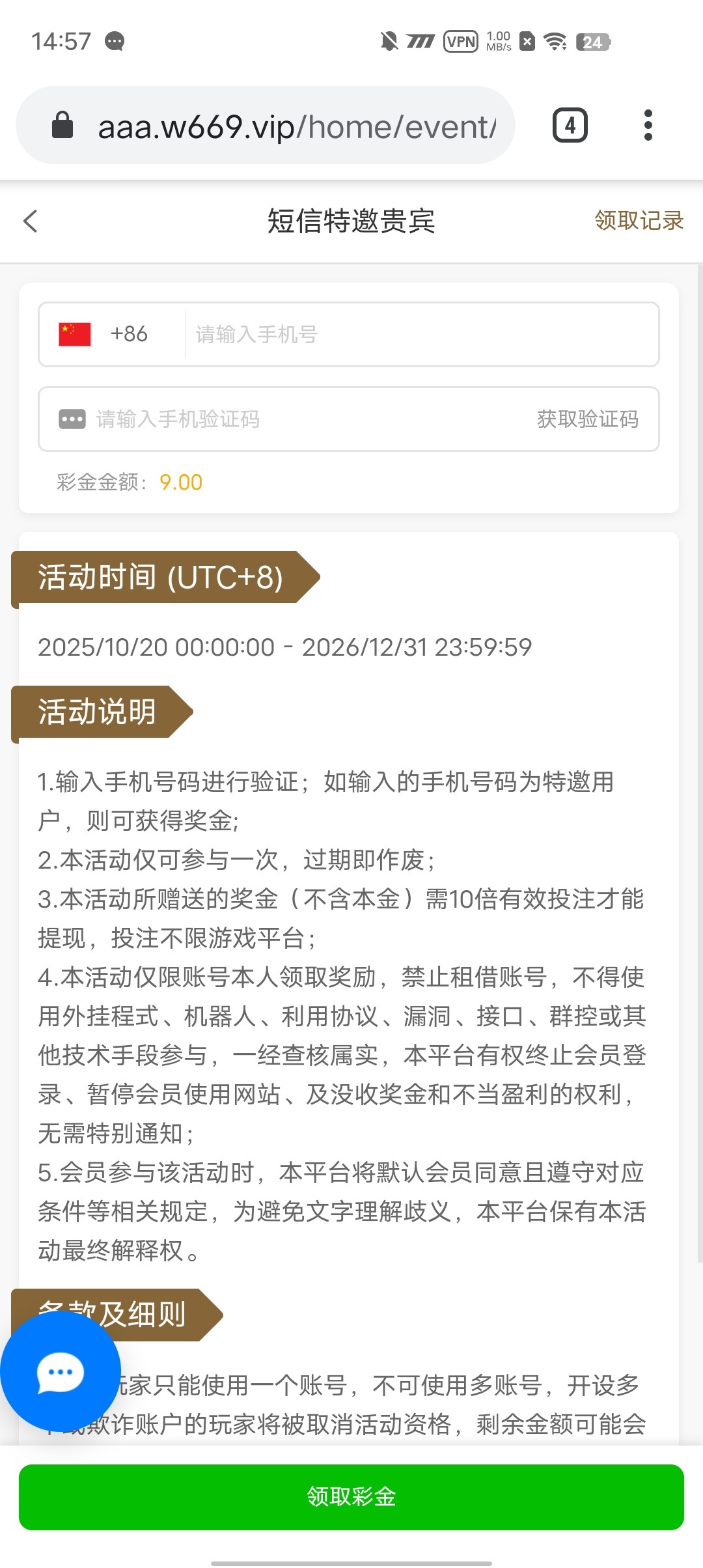Tap the 领取彩金 green claim button
703x1568 pixels.
(351, 1498)
